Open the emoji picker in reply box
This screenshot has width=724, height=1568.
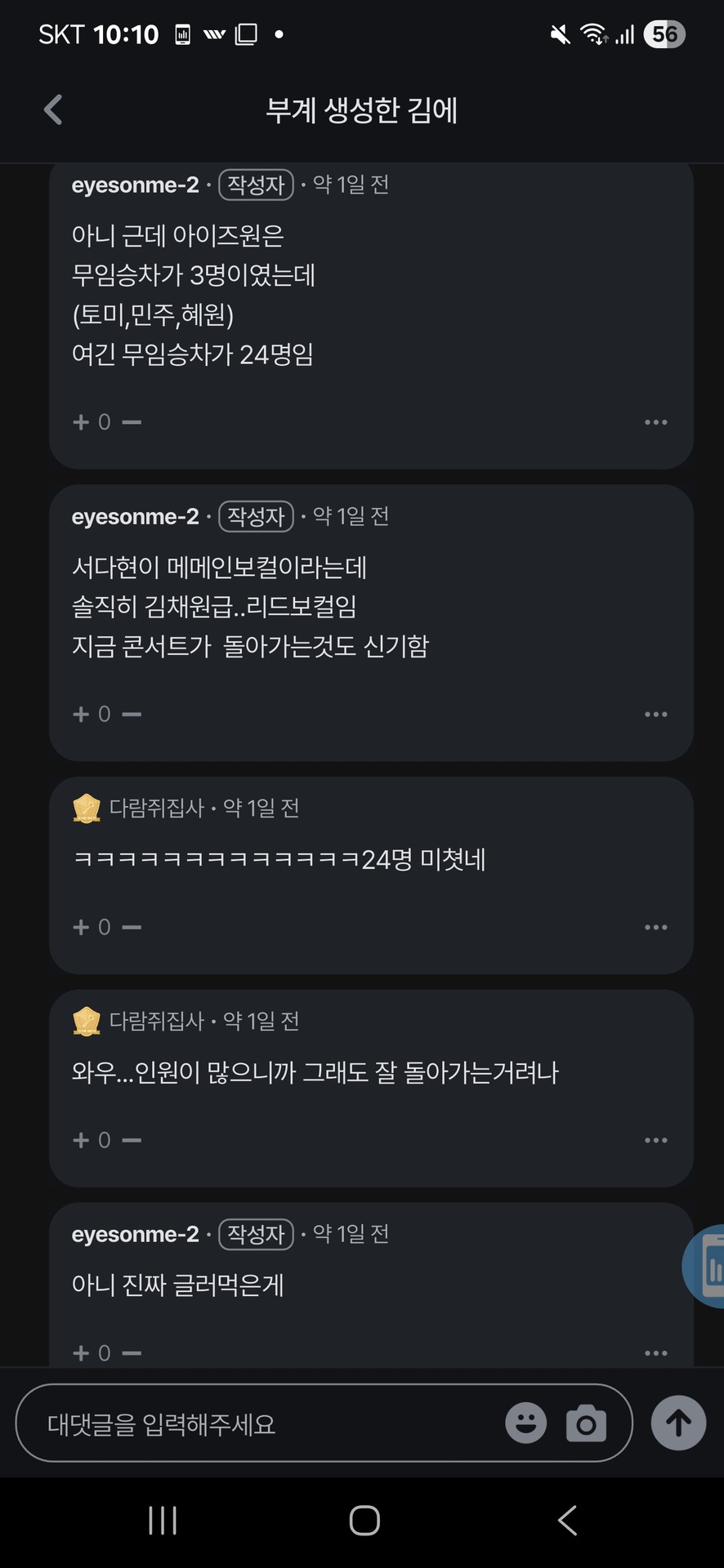(525, 1423)
